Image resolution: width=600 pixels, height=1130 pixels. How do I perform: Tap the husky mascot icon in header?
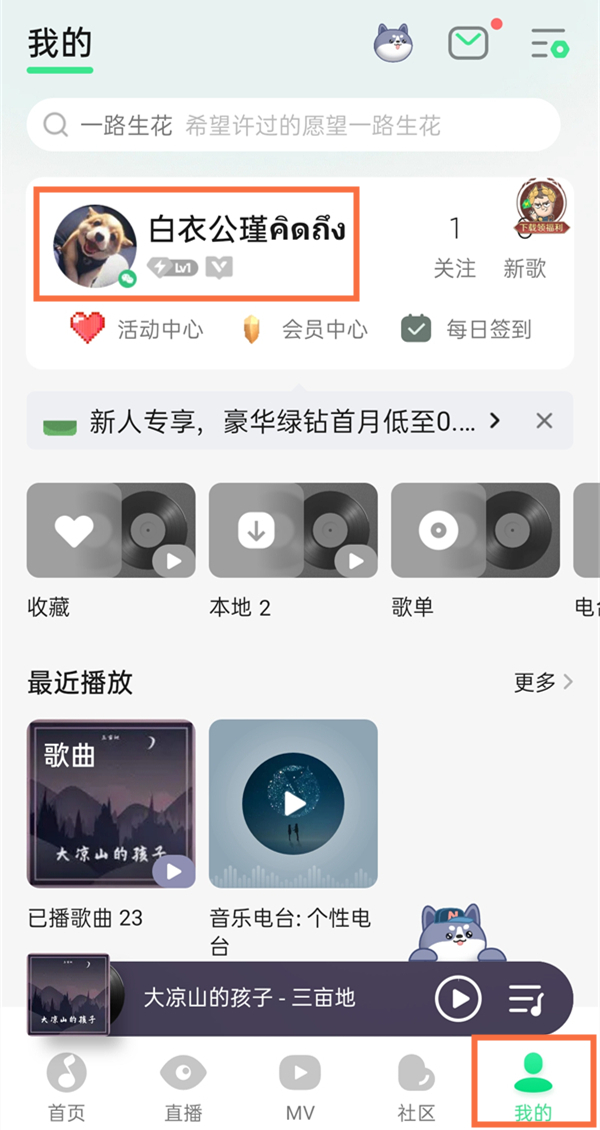(393, 43)
